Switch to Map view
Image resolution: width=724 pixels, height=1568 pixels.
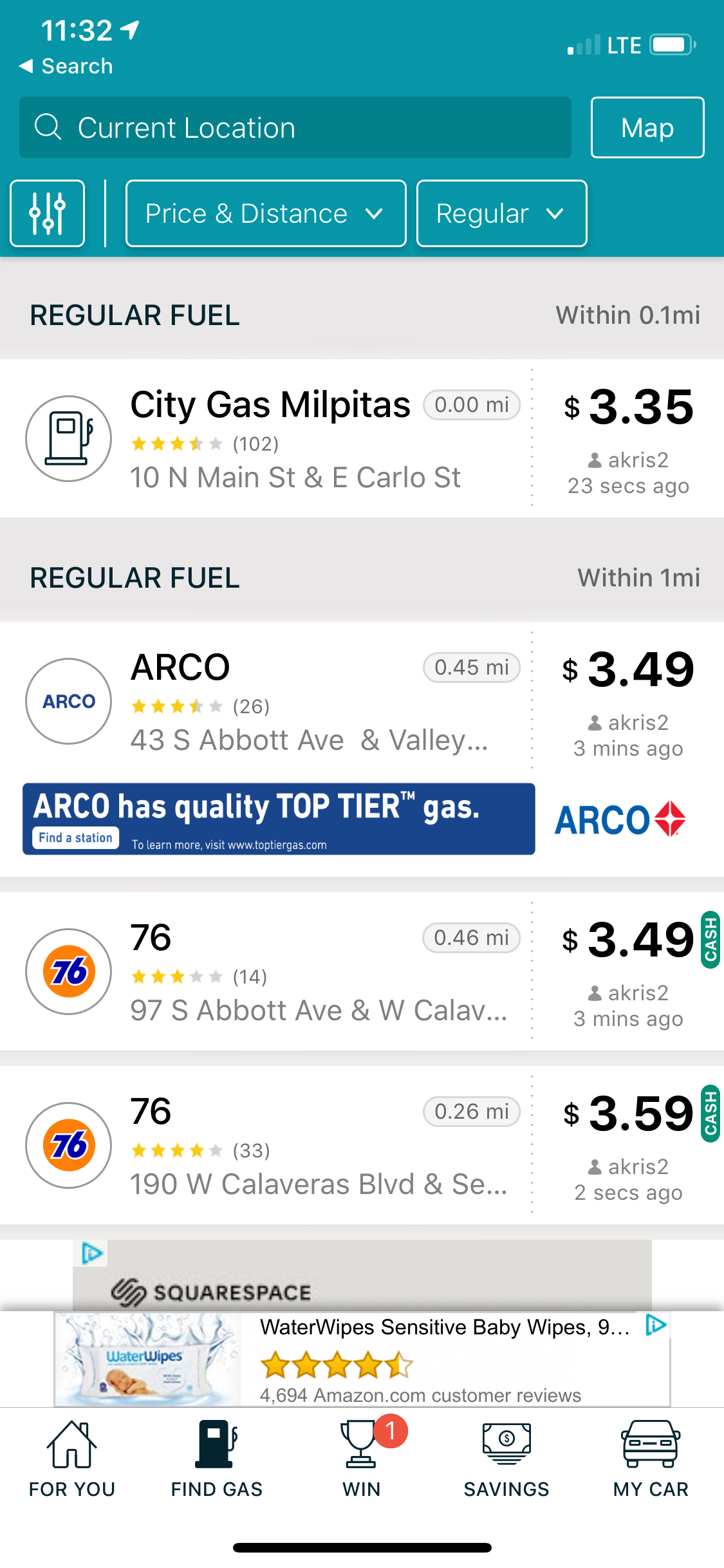pos(647,127)
